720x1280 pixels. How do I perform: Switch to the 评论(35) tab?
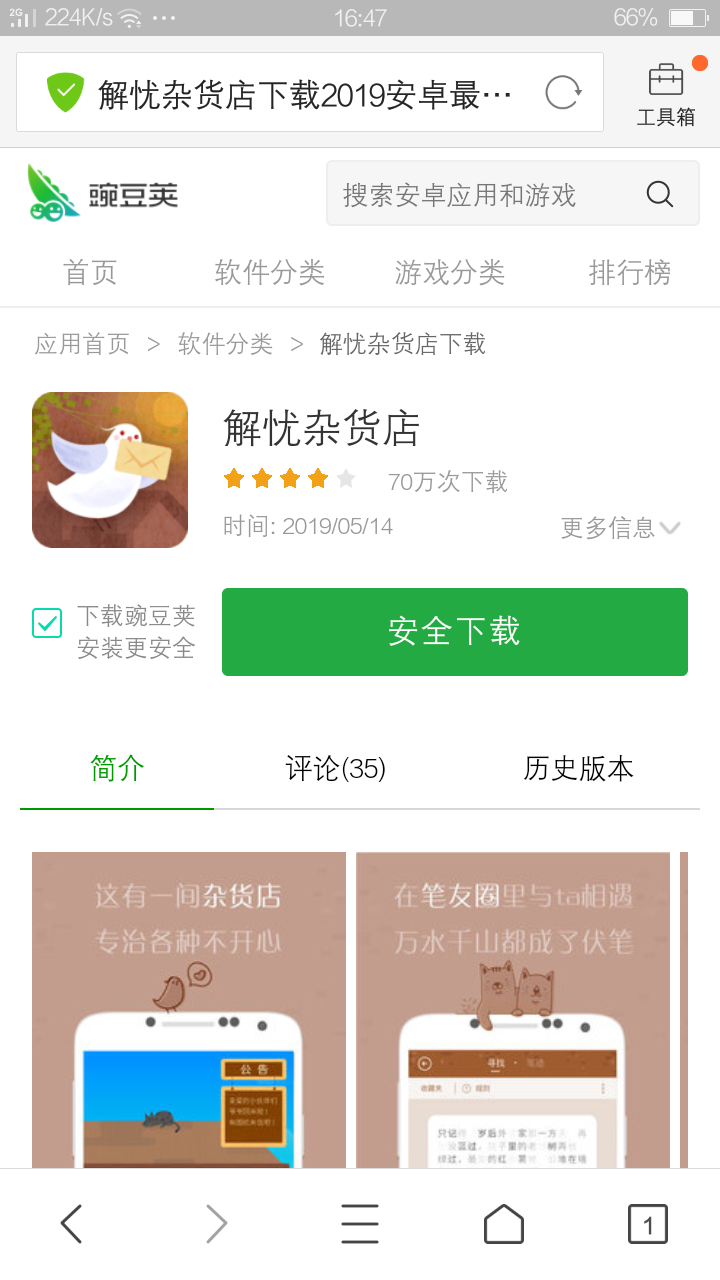pyautogui.click(x=334, y=769)
